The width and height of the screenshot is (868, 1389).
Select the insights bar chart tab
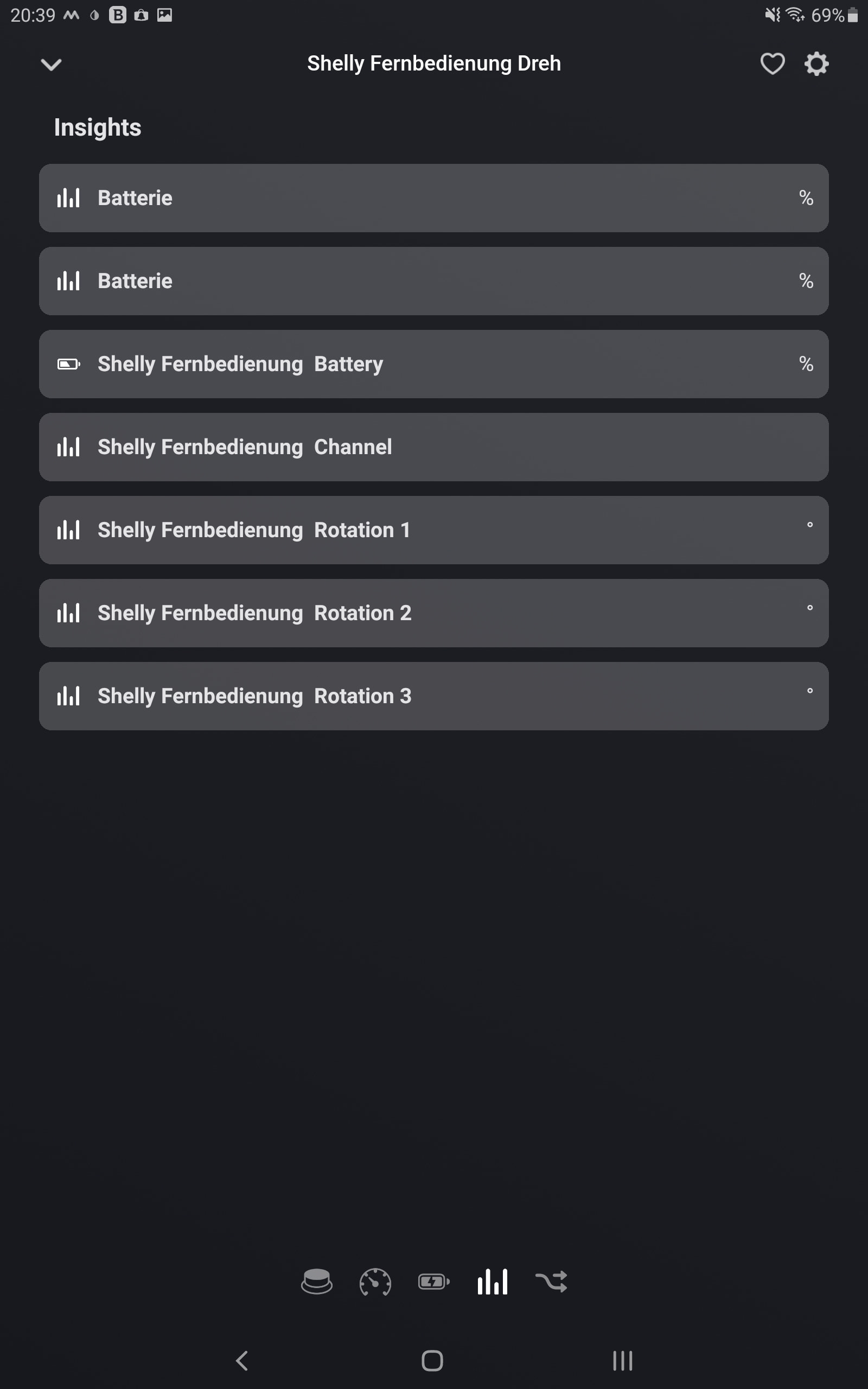tap(493, 1281)
